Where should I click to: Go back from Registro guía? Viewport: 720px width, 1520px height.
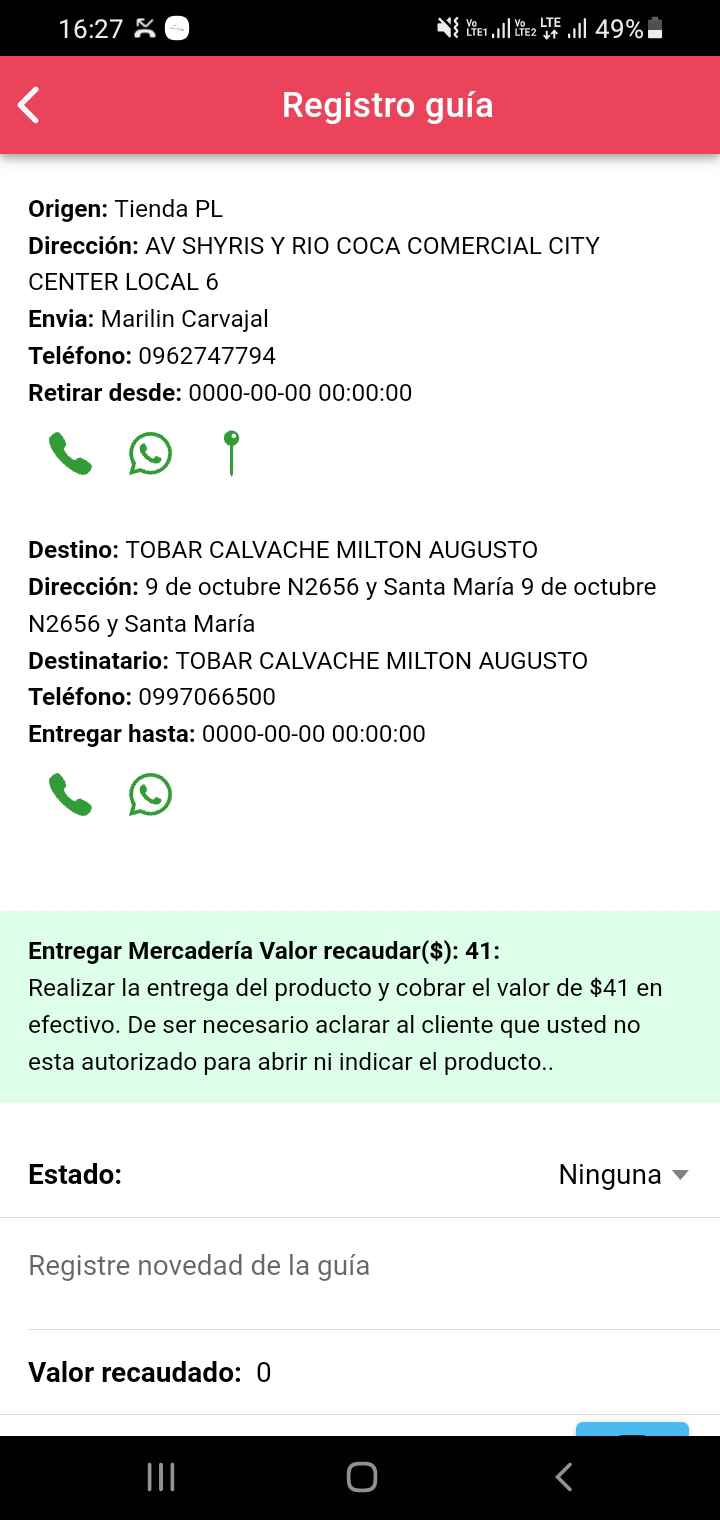coord(29,105)
